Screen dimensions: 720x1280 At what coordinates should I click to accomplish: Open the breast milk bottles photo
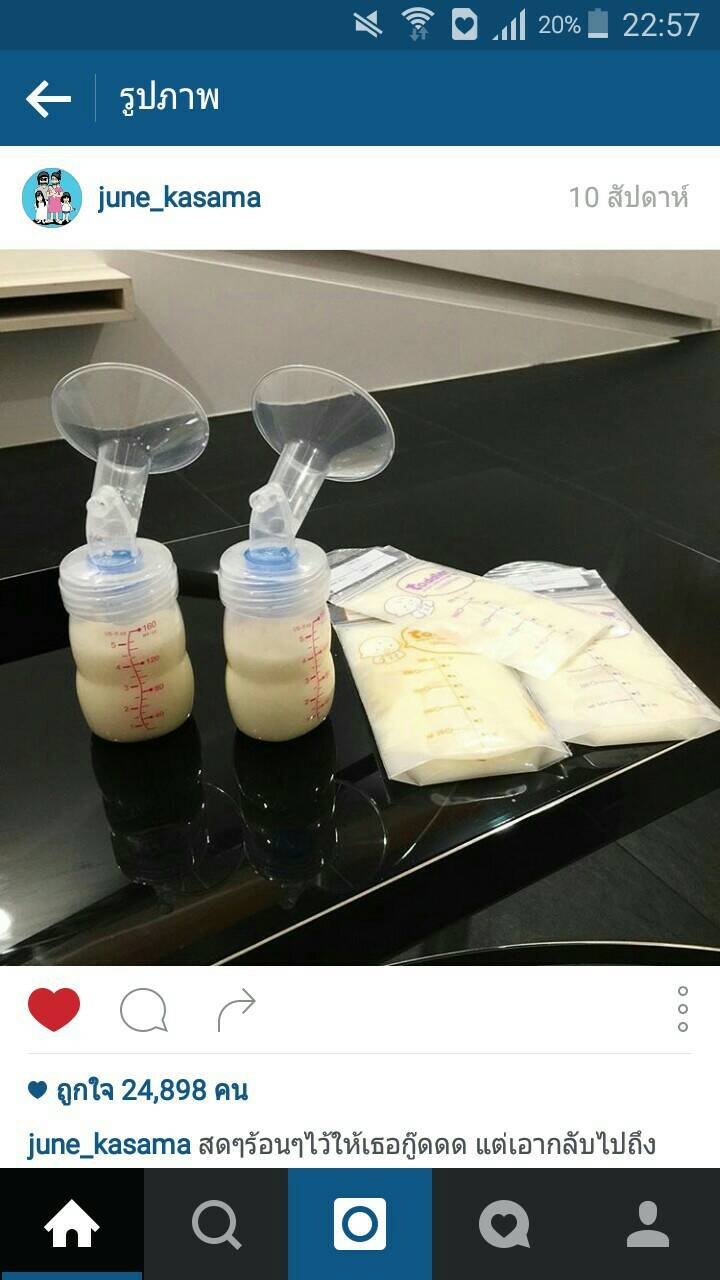[x=360, y=607]
